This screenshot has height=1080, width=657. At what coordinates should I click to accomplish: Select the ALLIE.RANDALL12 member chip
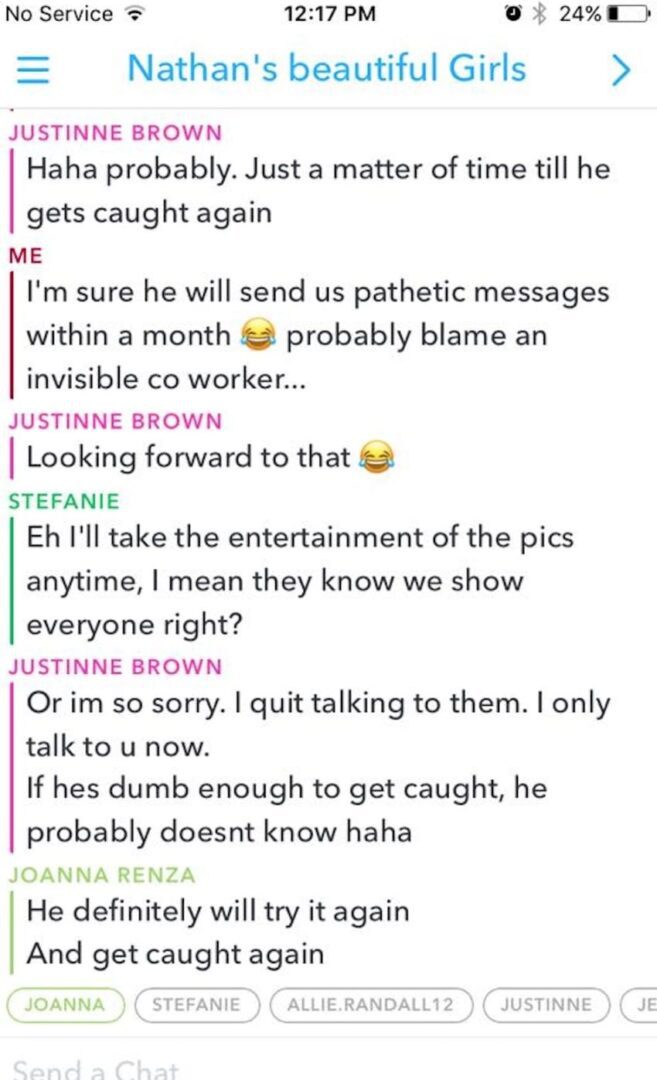click(x=370, y=1005)
